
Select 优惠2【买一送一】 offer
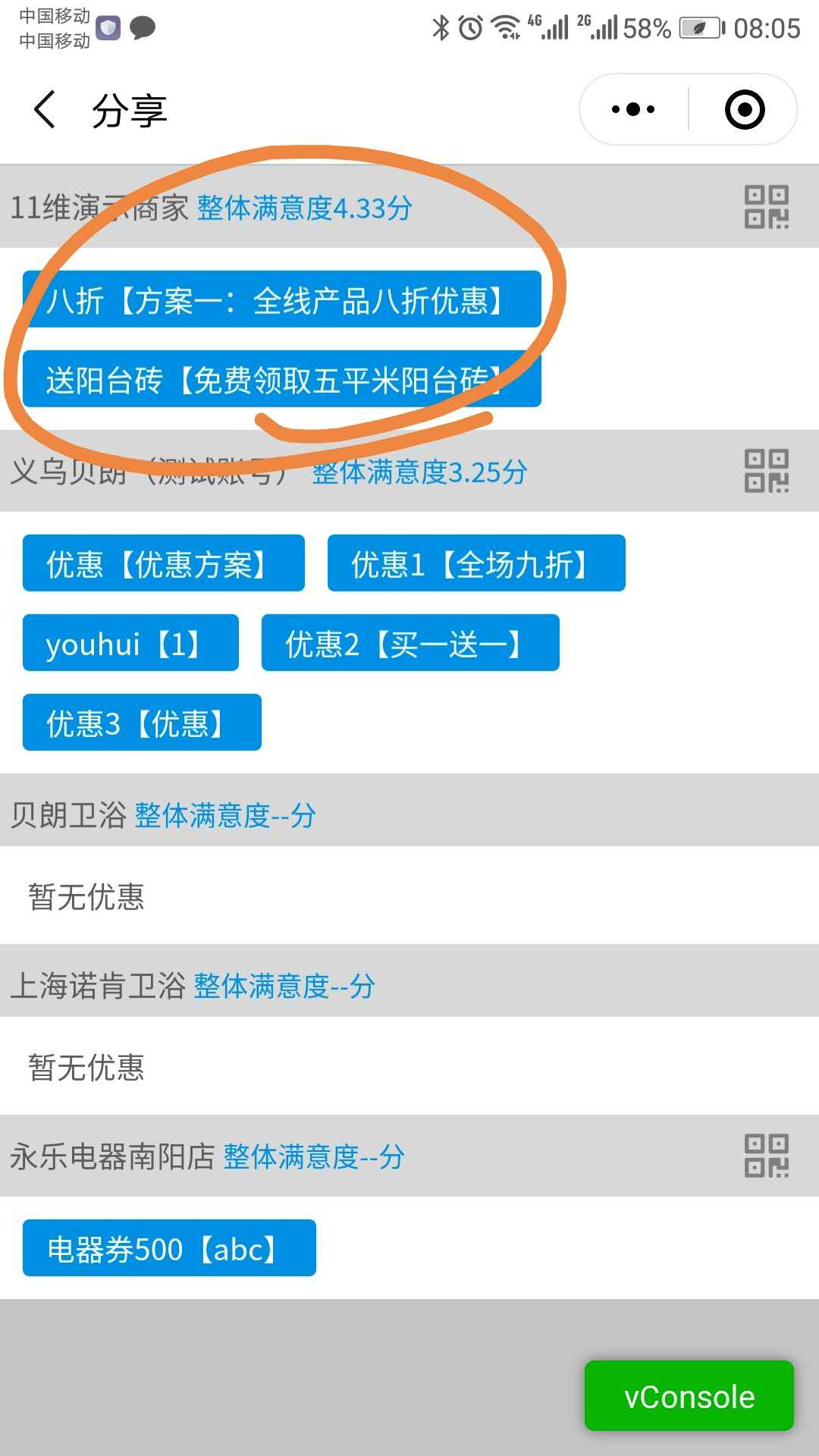(409, 643)
